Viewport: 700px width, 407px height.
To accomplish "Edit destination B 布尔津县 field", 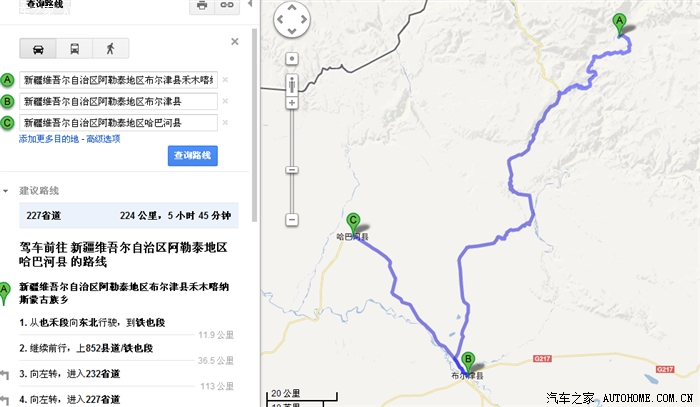I will (118, 101).
